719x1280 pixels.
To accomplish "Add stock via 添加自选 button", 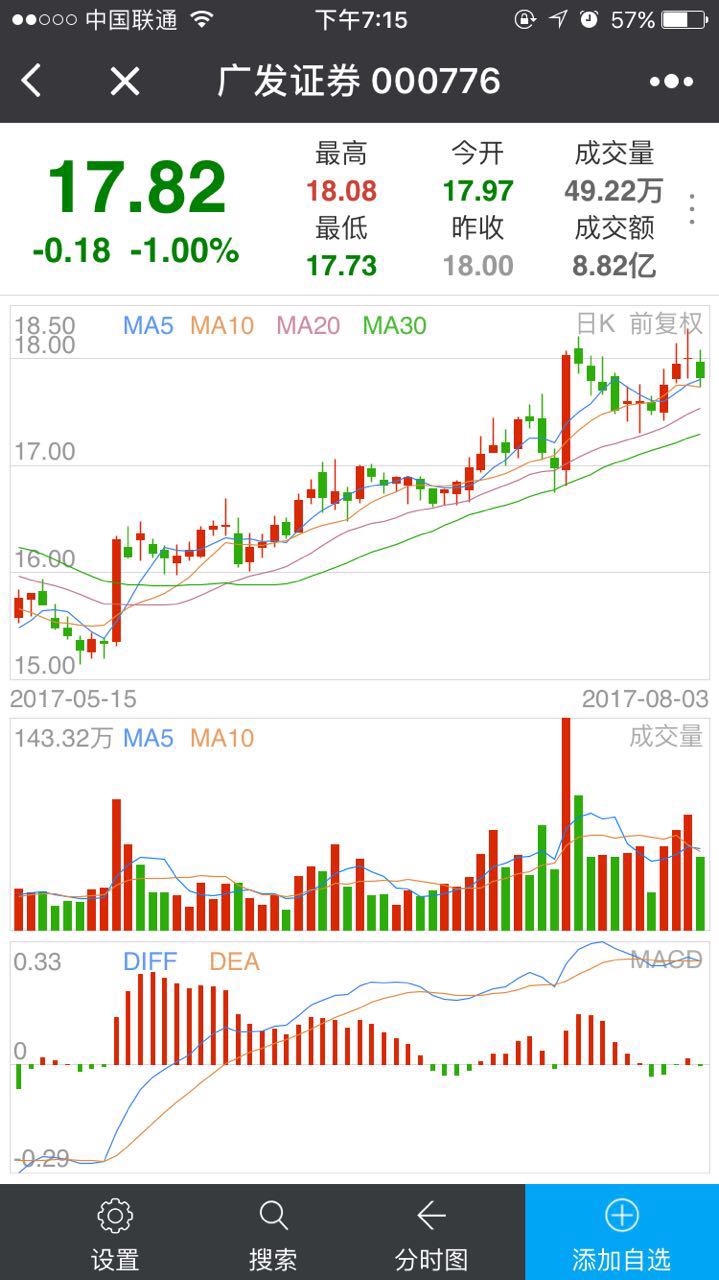I will (621, 1234).
